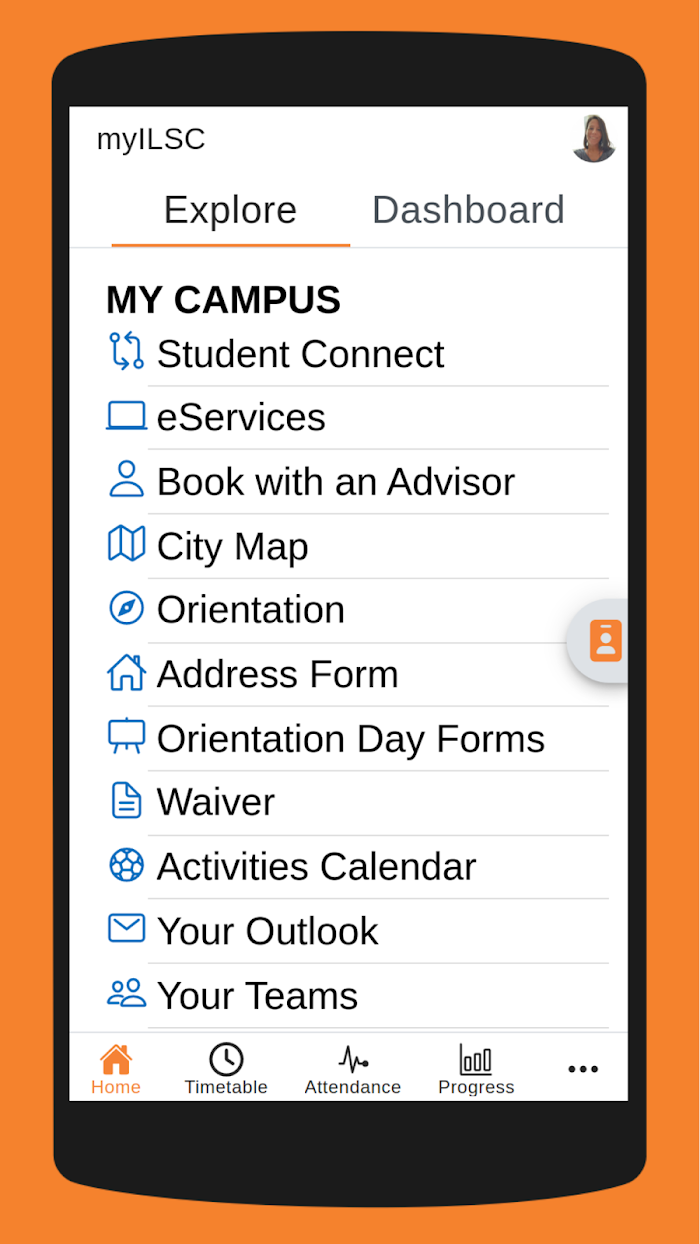
Task: Open the Address Form
Action: pos(357,674)
